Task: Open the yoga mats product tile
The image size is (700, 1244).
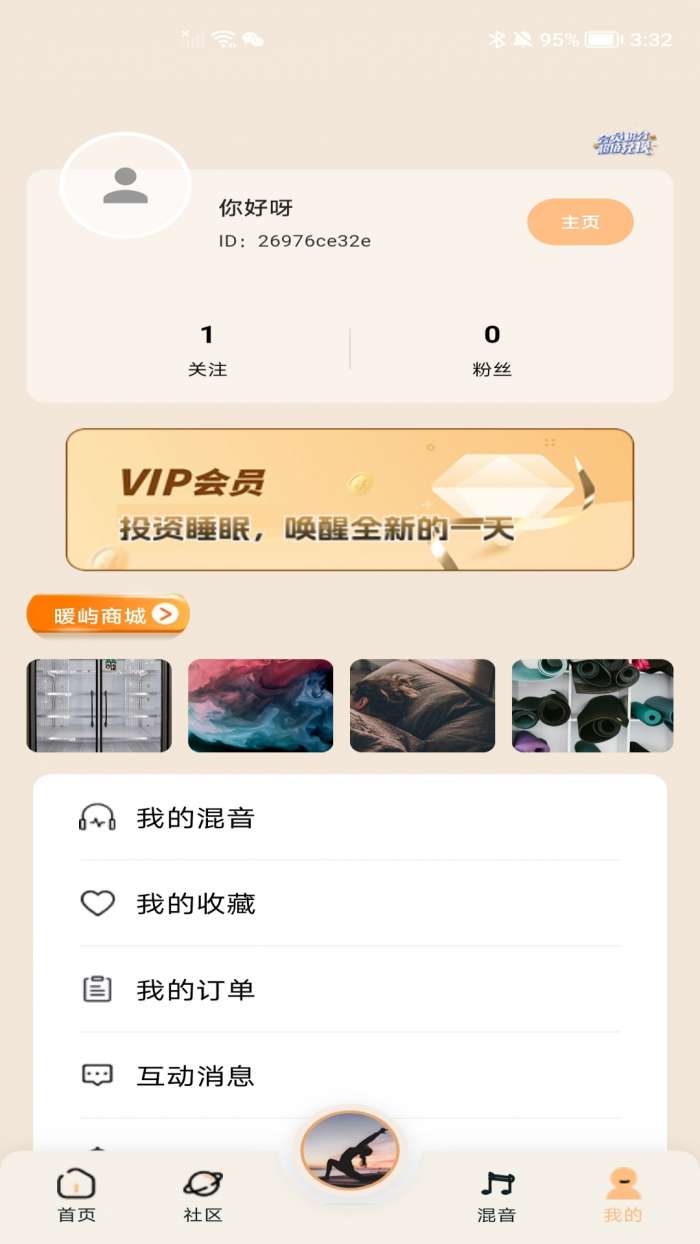Action: point(592,705)
